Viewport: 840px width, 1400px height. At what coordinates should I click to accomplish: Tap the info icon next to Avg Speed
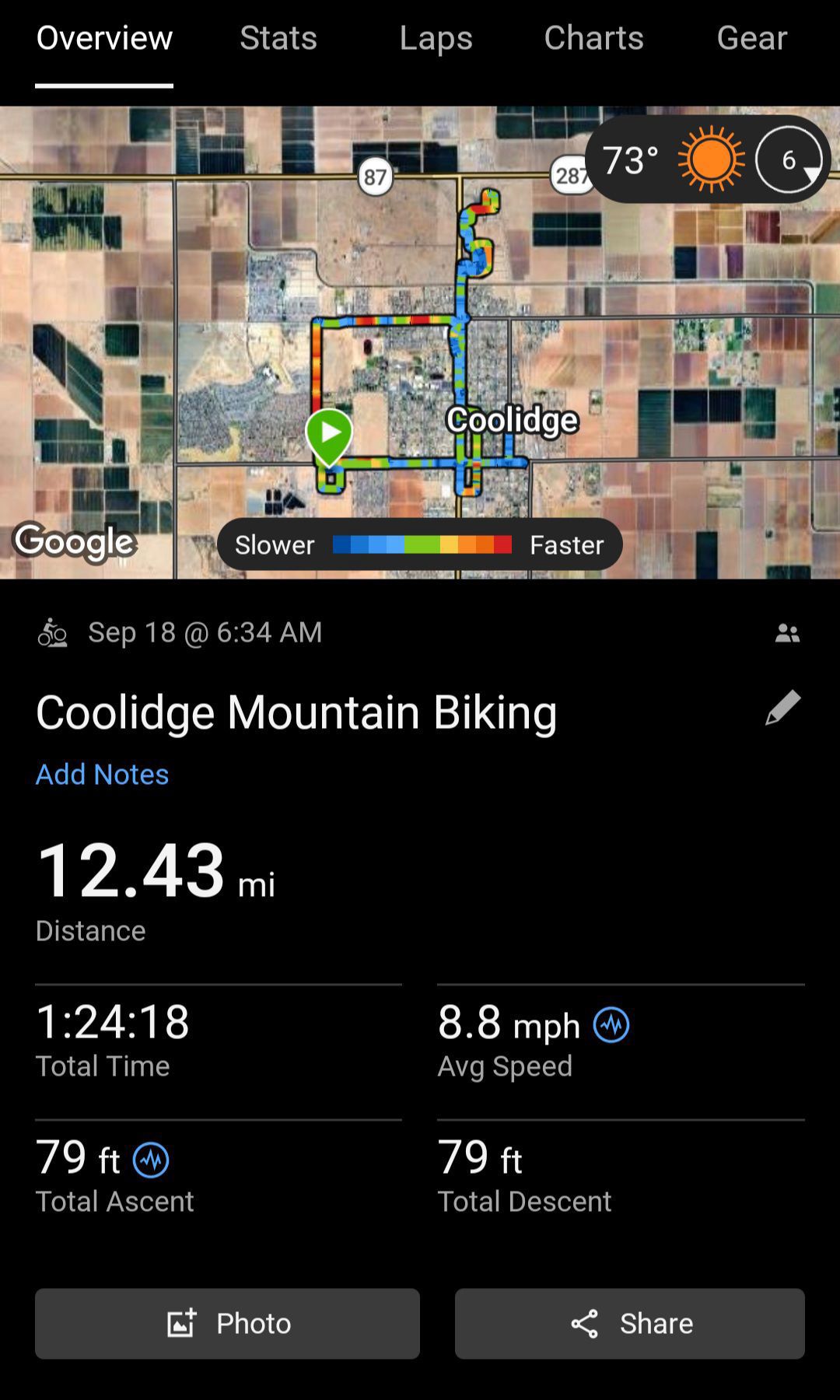point(611,1024)
